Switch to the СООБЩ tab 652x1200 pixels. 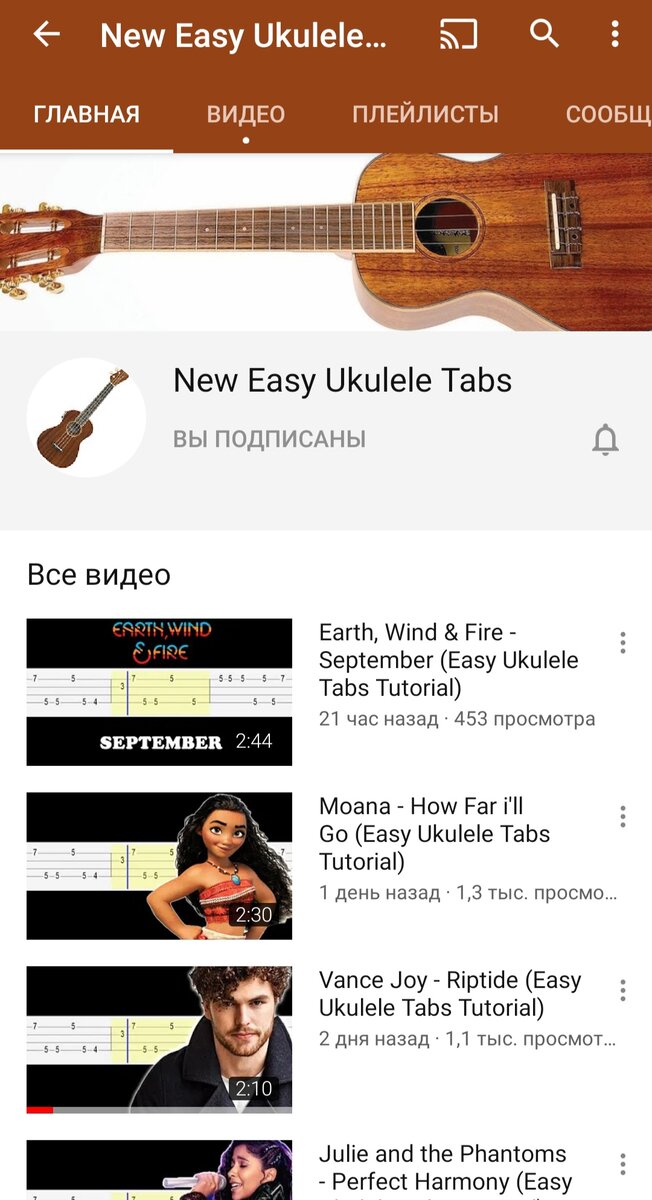click(608, 114)
